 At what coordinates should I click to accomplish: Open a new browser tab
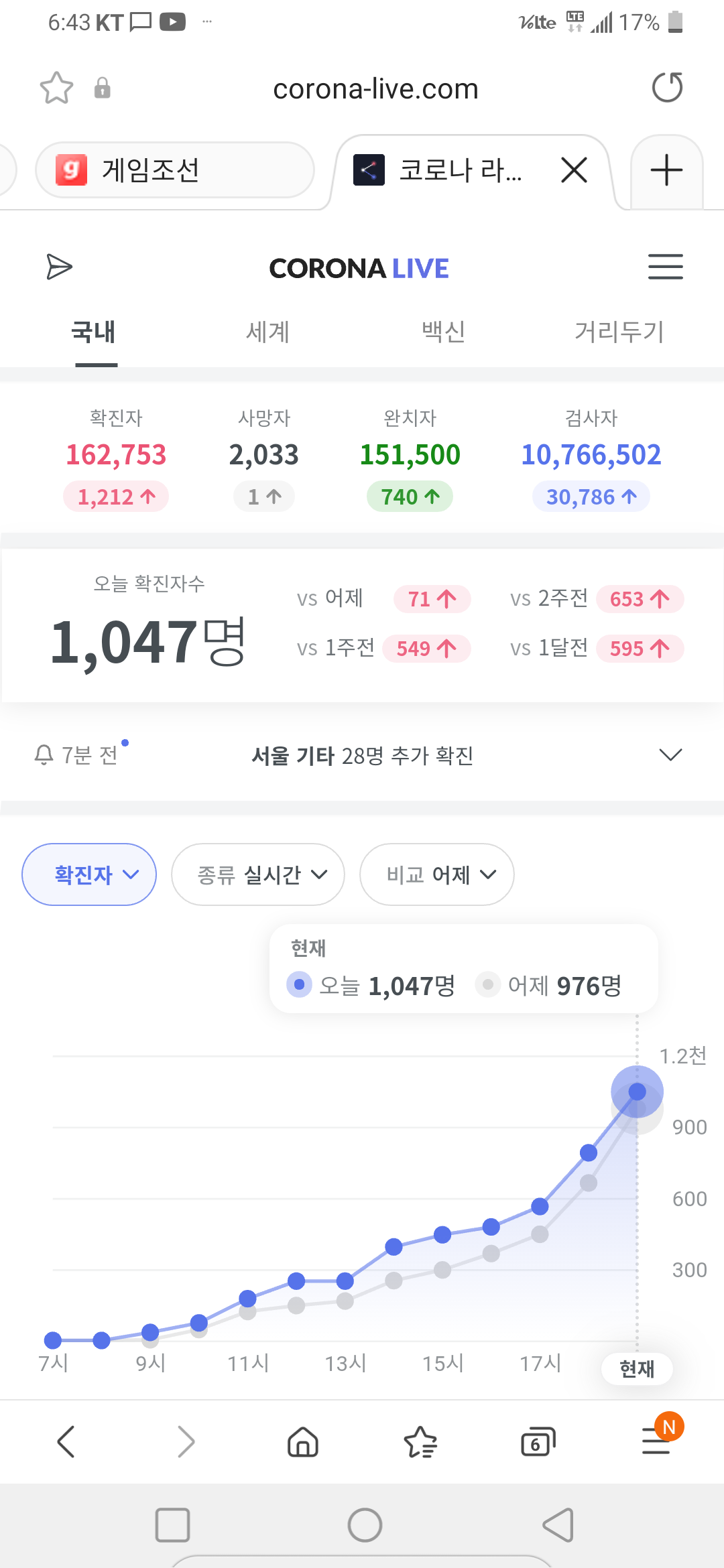[666, 170]
